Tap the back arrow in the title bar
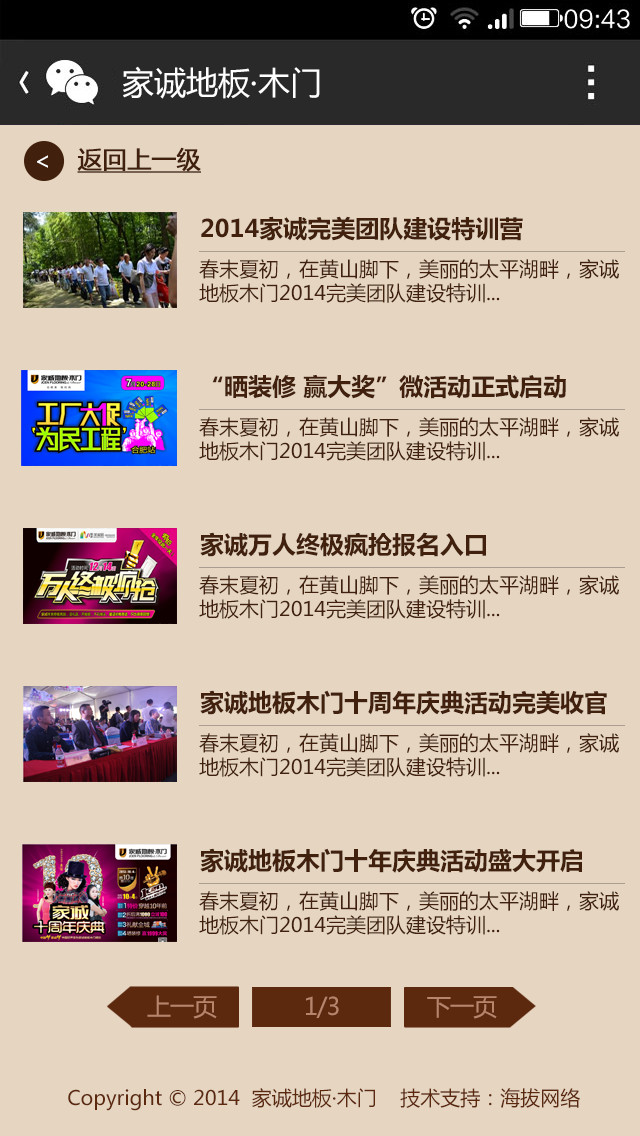 tap(25, 83)
